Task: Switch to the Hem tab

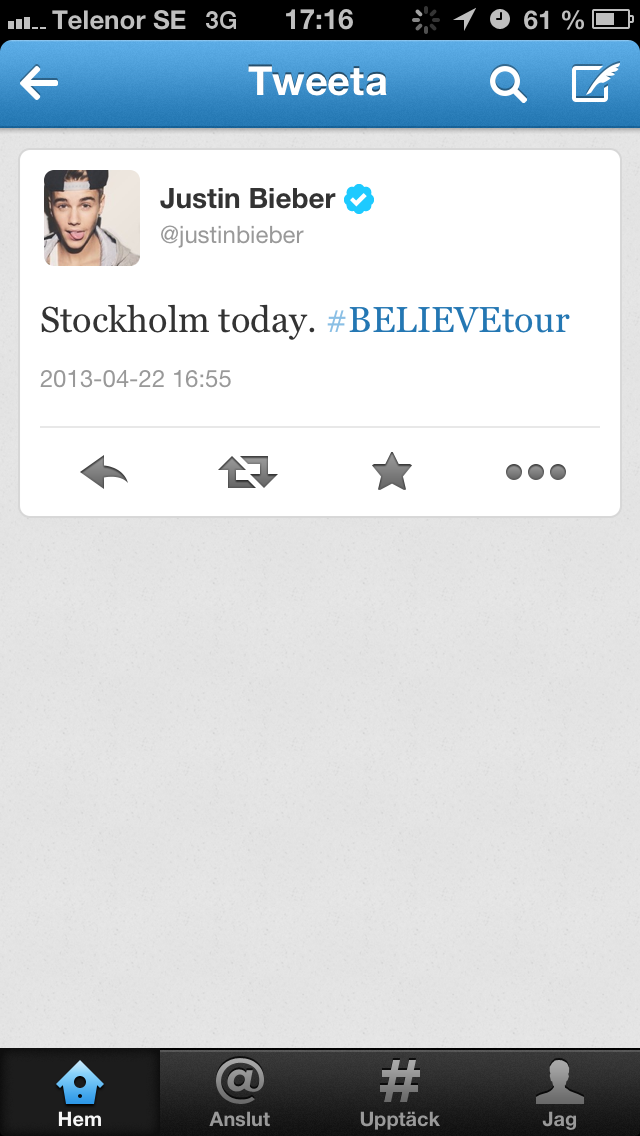Action: (80, 1093)
